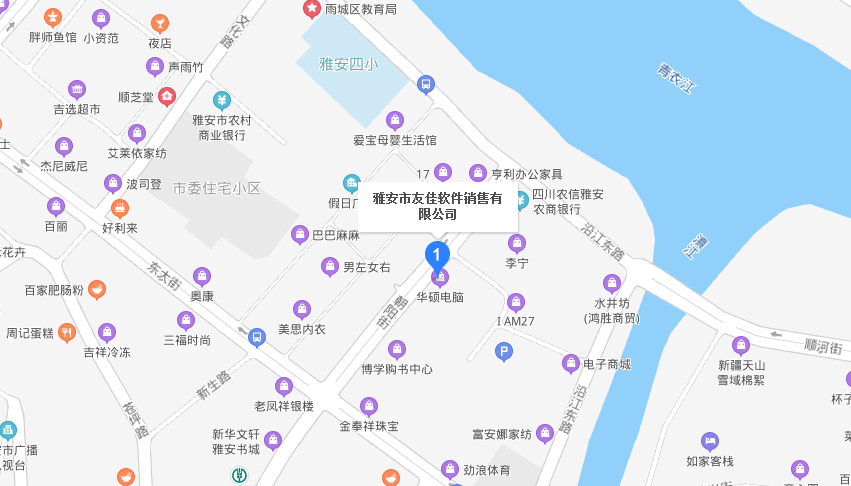The width and height of the screenshot is (851, 486).
Task: Select the 雨城区教育局 star marker
Action: click(312, 9)
